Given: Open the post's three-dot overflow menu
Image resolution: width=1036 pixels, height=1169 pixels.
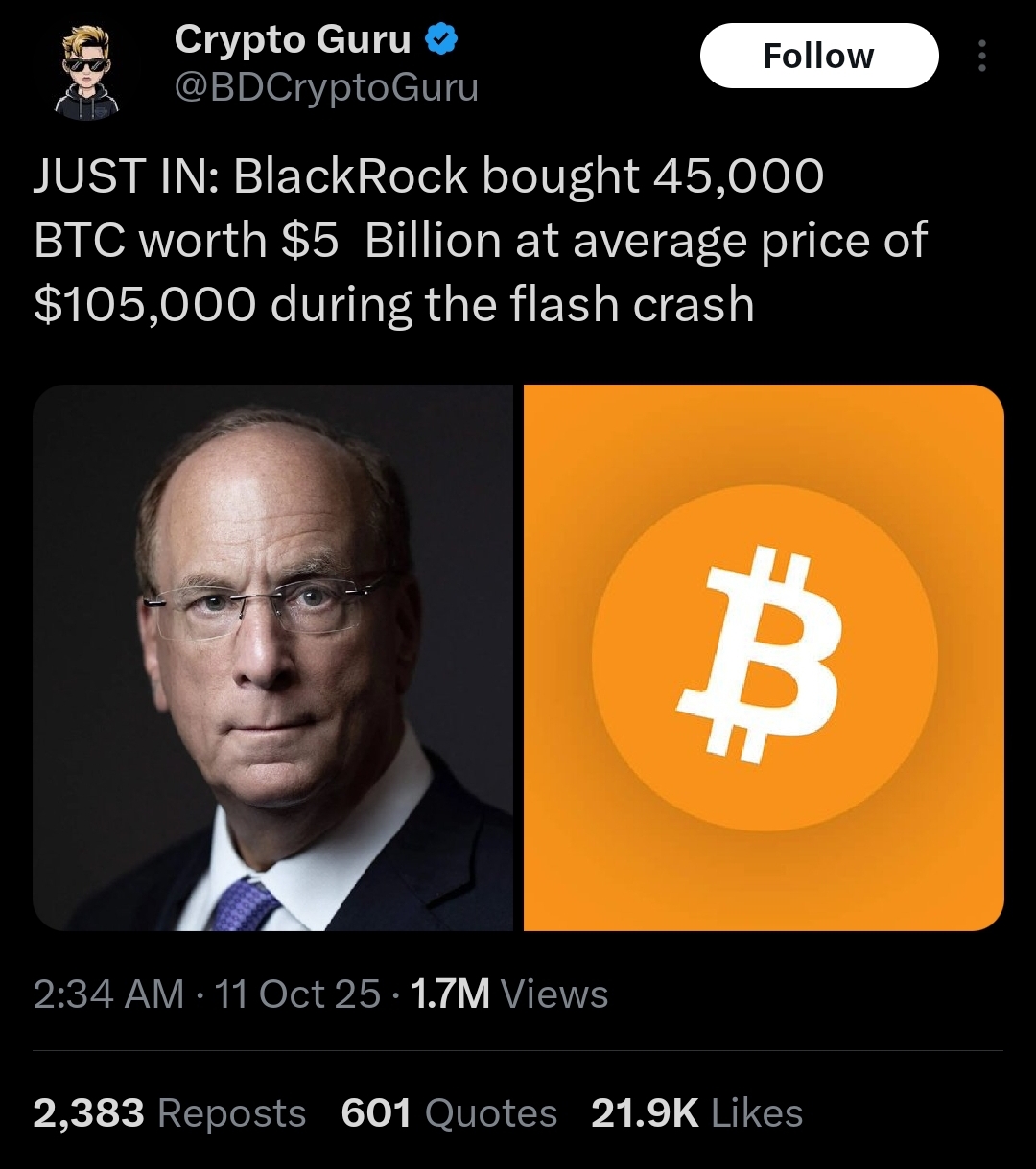Looking at the screenshot, I should [981, 57].
